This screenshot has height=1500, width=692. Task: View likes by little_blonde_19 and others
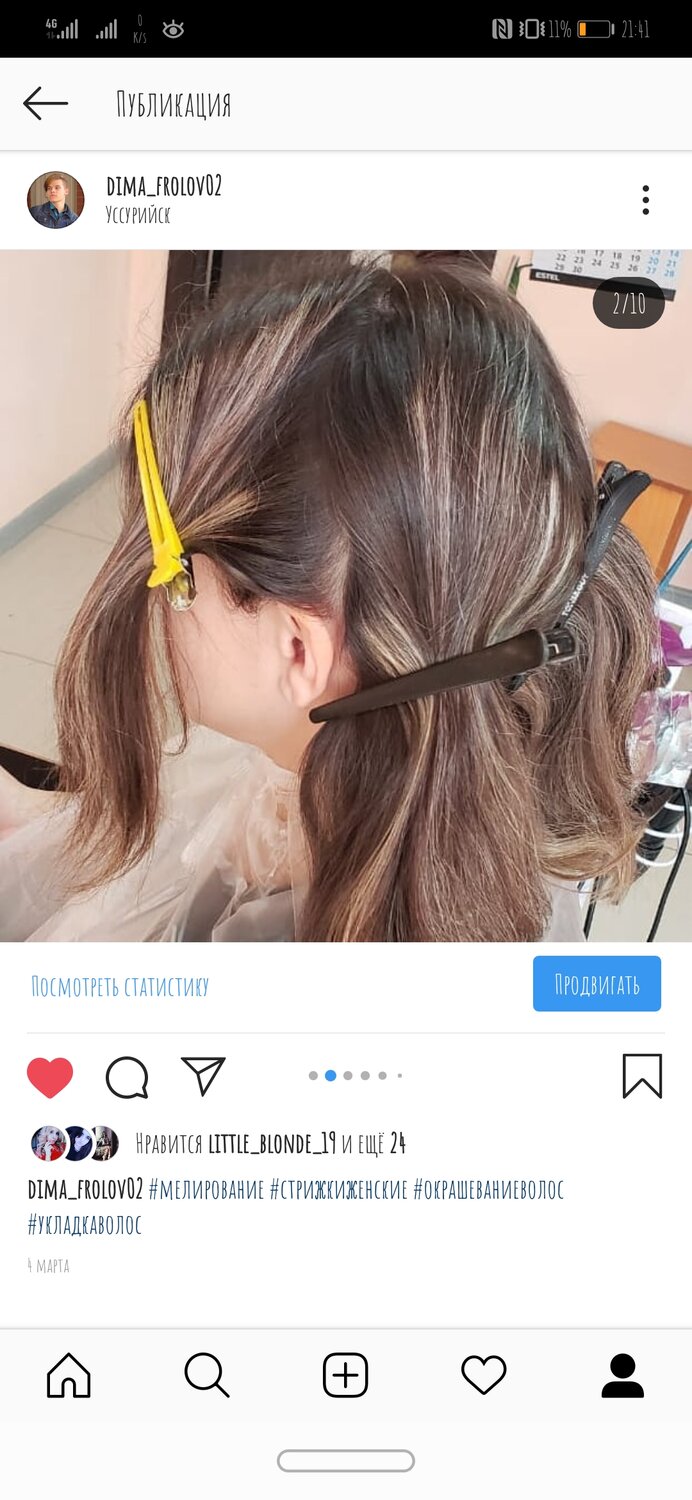click(x=270, y=1143)
